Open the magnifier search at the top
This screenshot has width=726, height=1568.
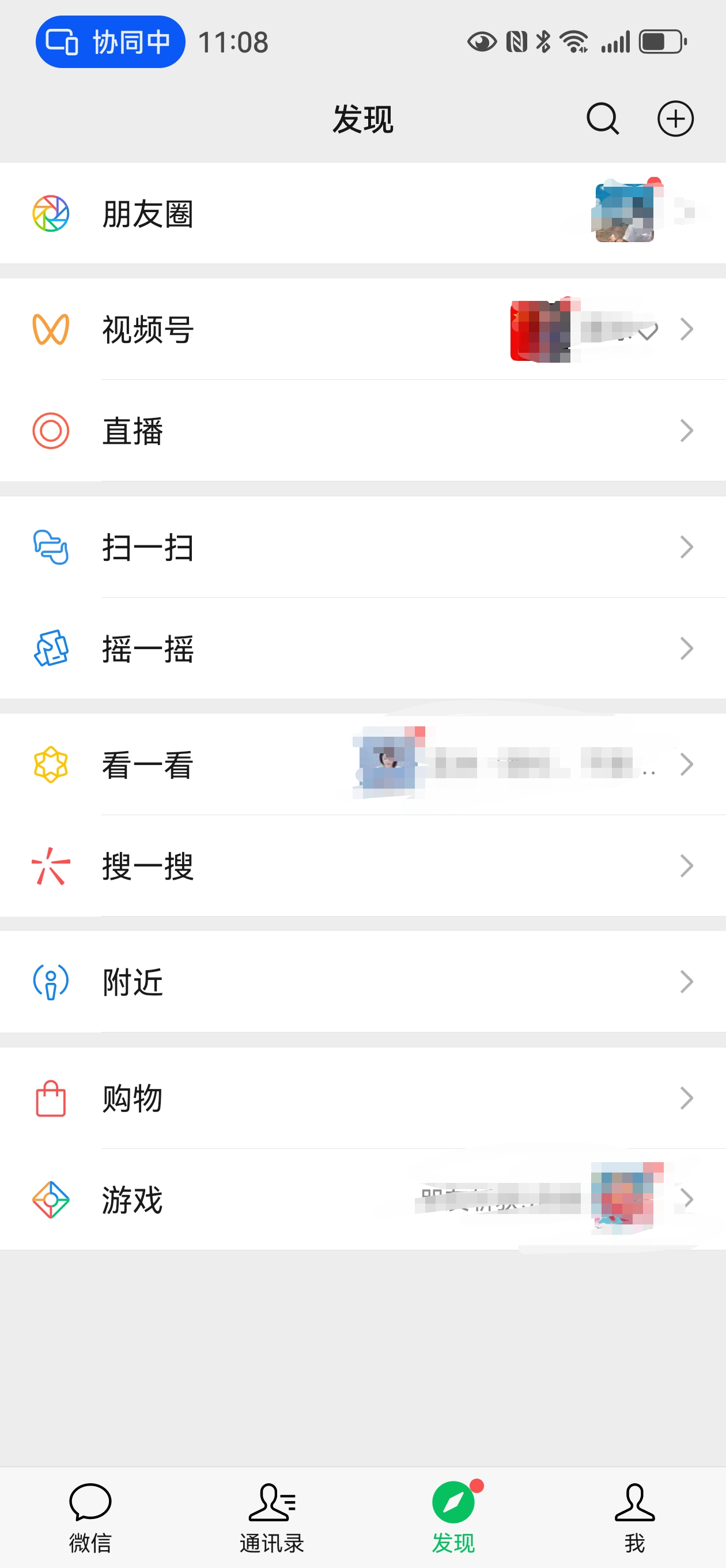pyautogui.click(x=602, y=119)
